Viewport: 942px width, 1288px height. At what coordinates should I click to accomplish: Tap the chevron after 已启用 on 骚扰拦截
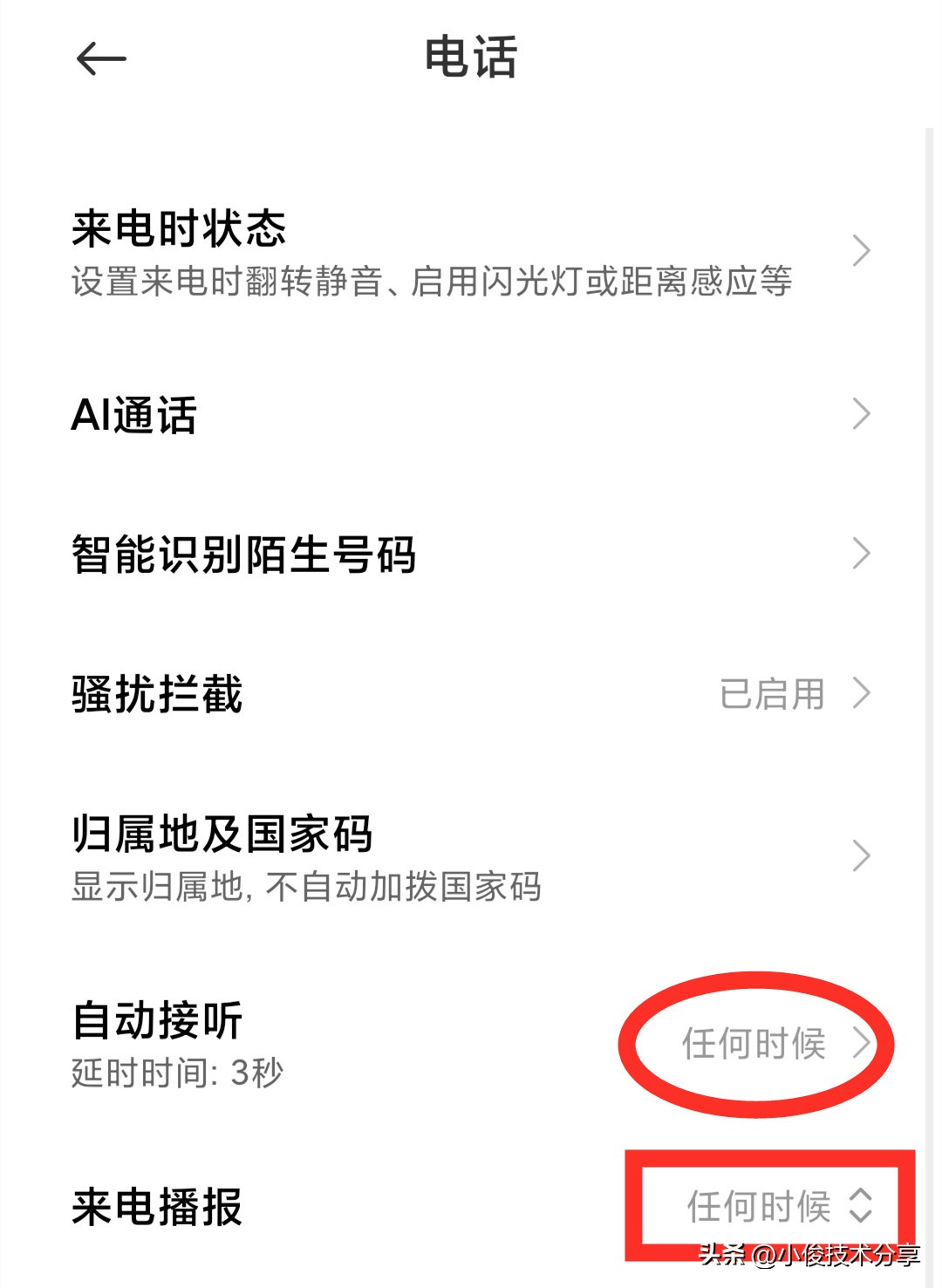[862, 695]
